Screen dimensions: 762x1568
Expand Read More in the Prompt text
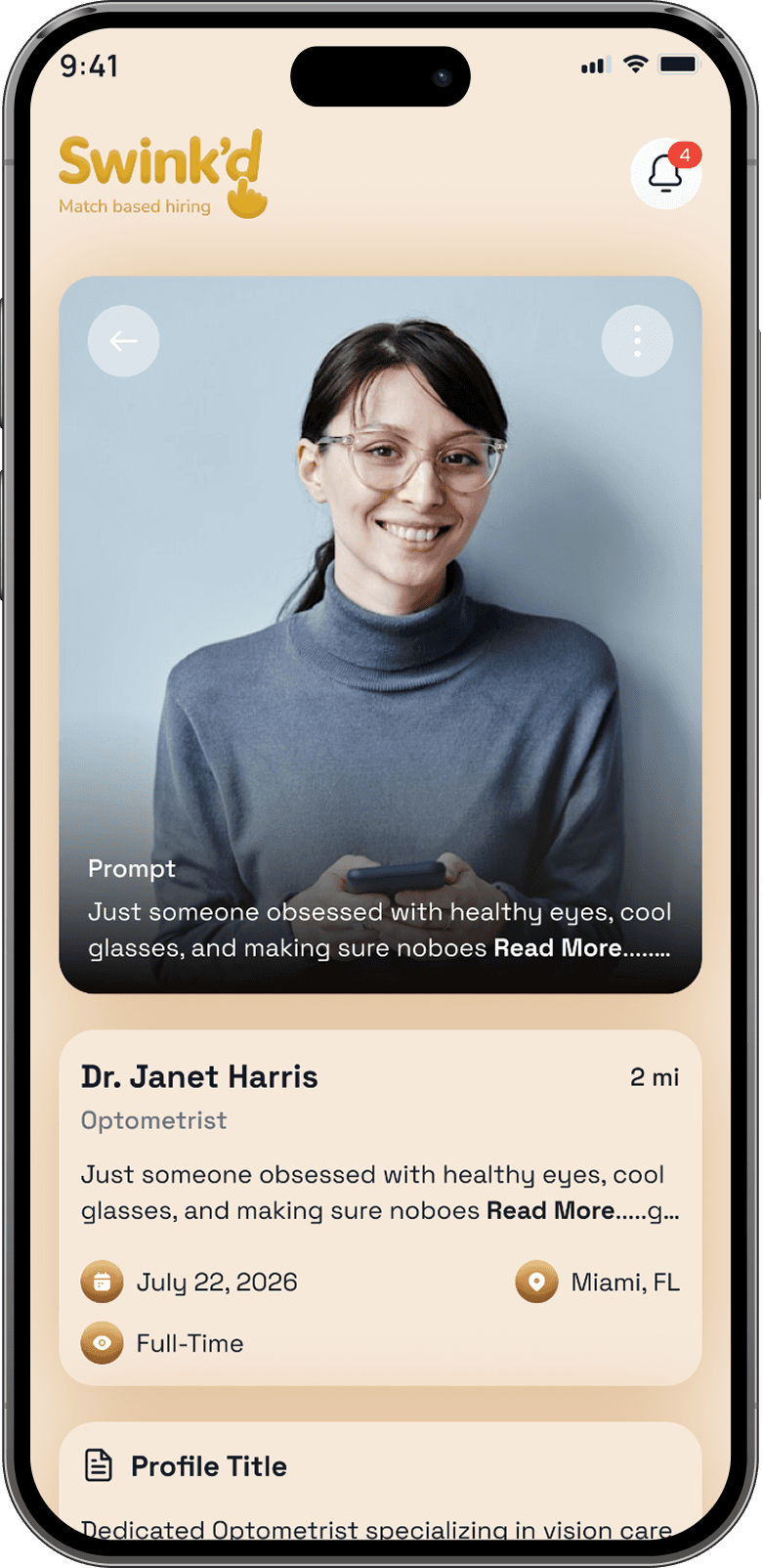click(x=557, y=948)
